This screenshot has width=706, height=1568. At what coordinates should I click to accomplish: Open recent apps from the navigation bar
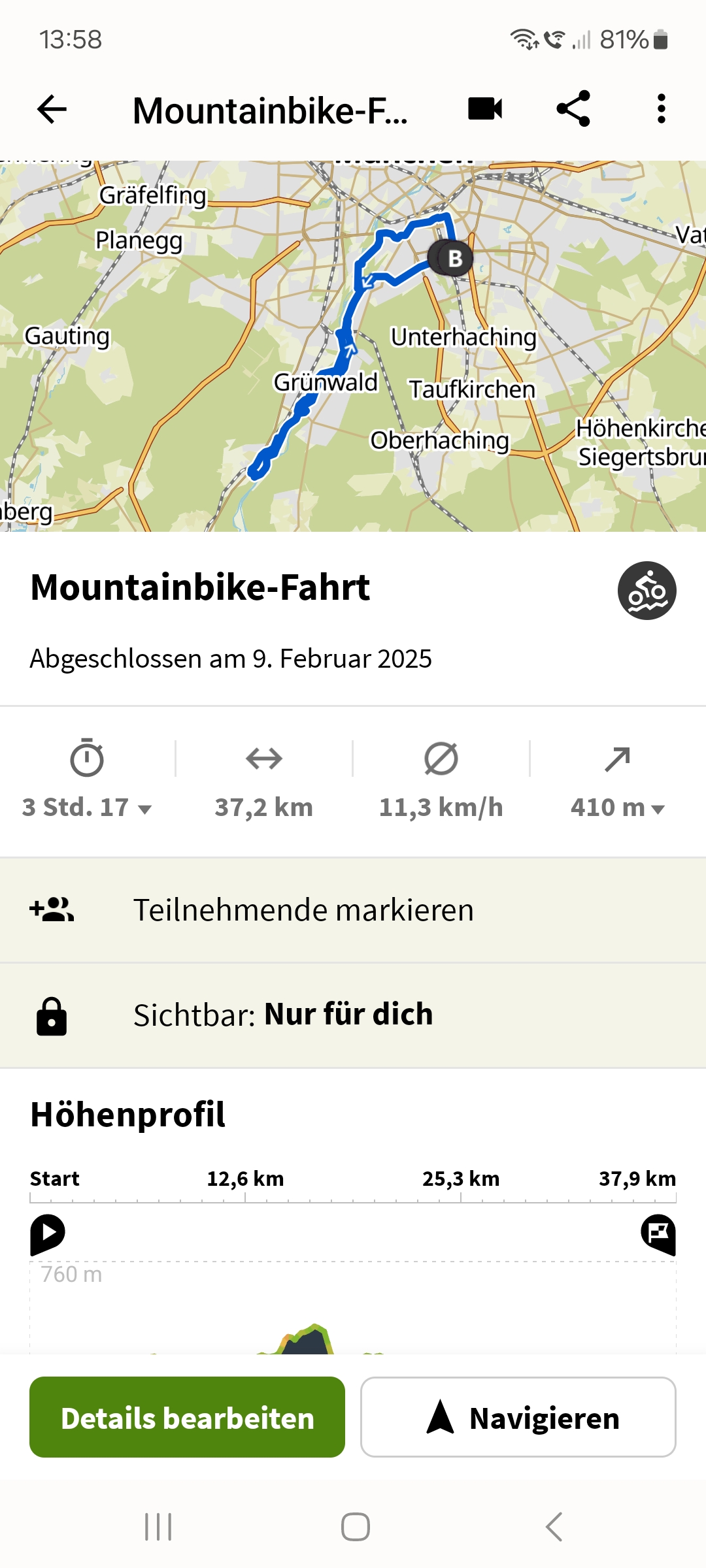point(158,1527)
